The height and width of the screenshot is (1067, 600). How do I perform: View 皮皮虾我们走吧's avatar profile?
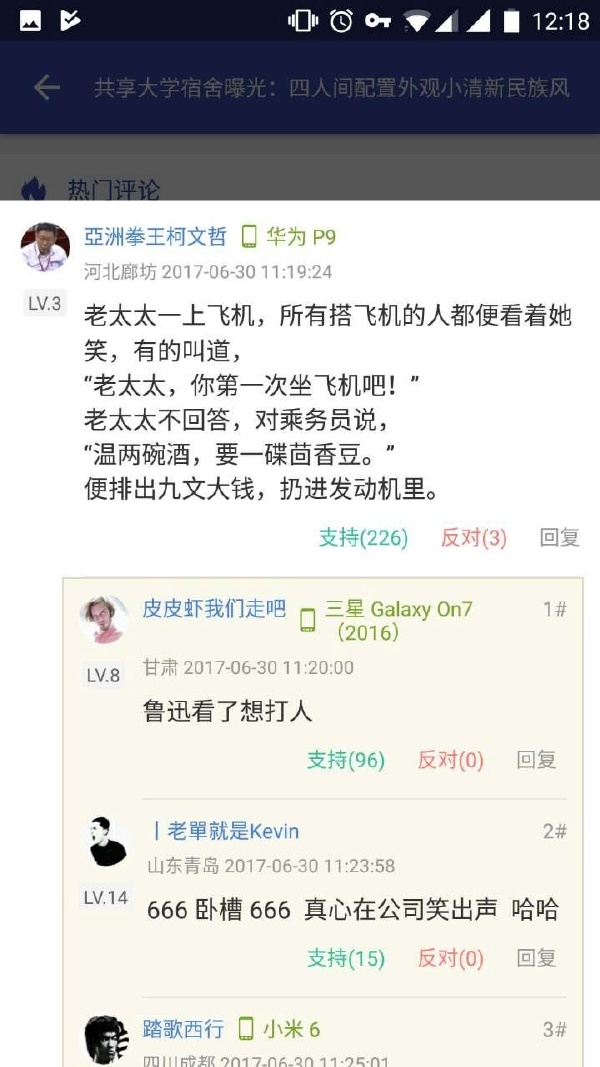104,619
